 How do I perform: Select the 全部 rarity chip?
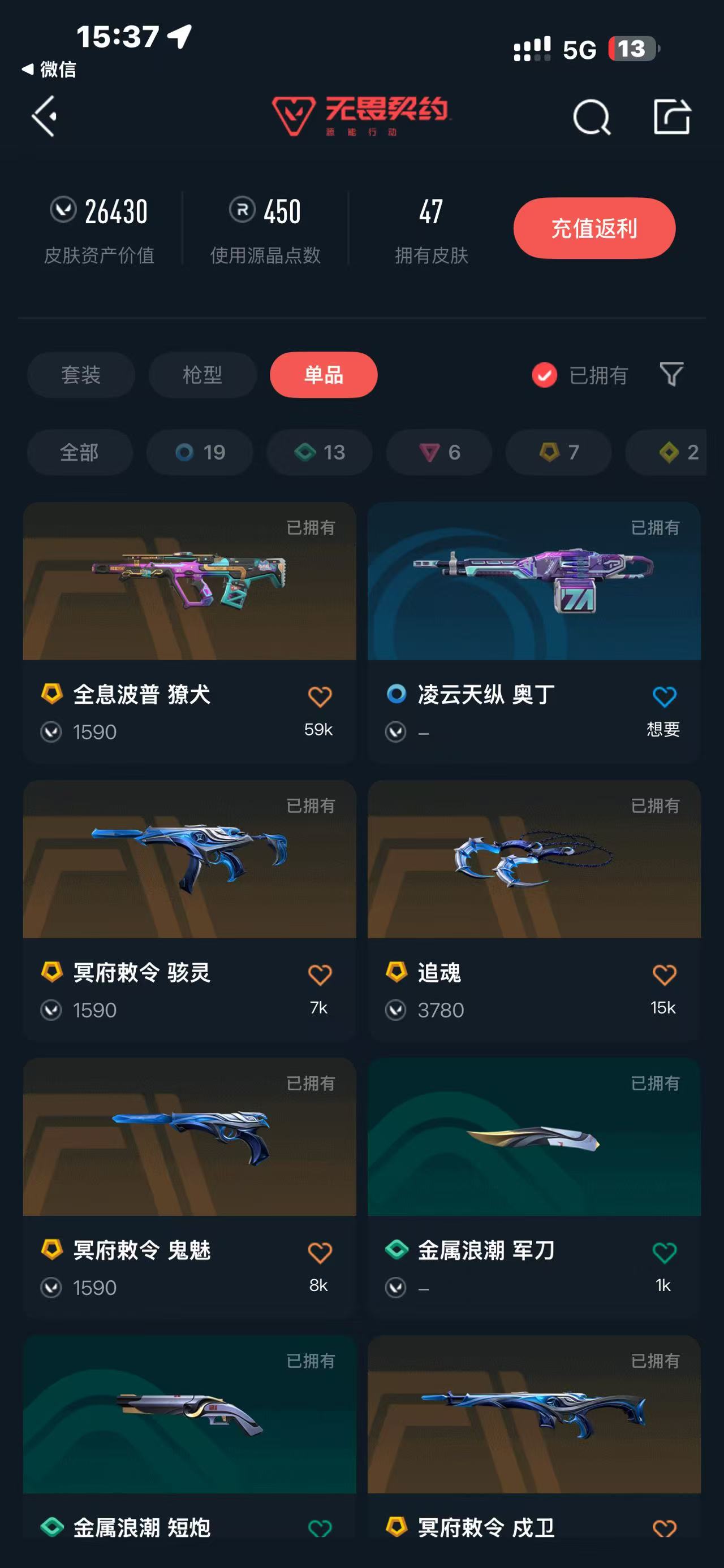pyautogui.click(x=80, y=452)
